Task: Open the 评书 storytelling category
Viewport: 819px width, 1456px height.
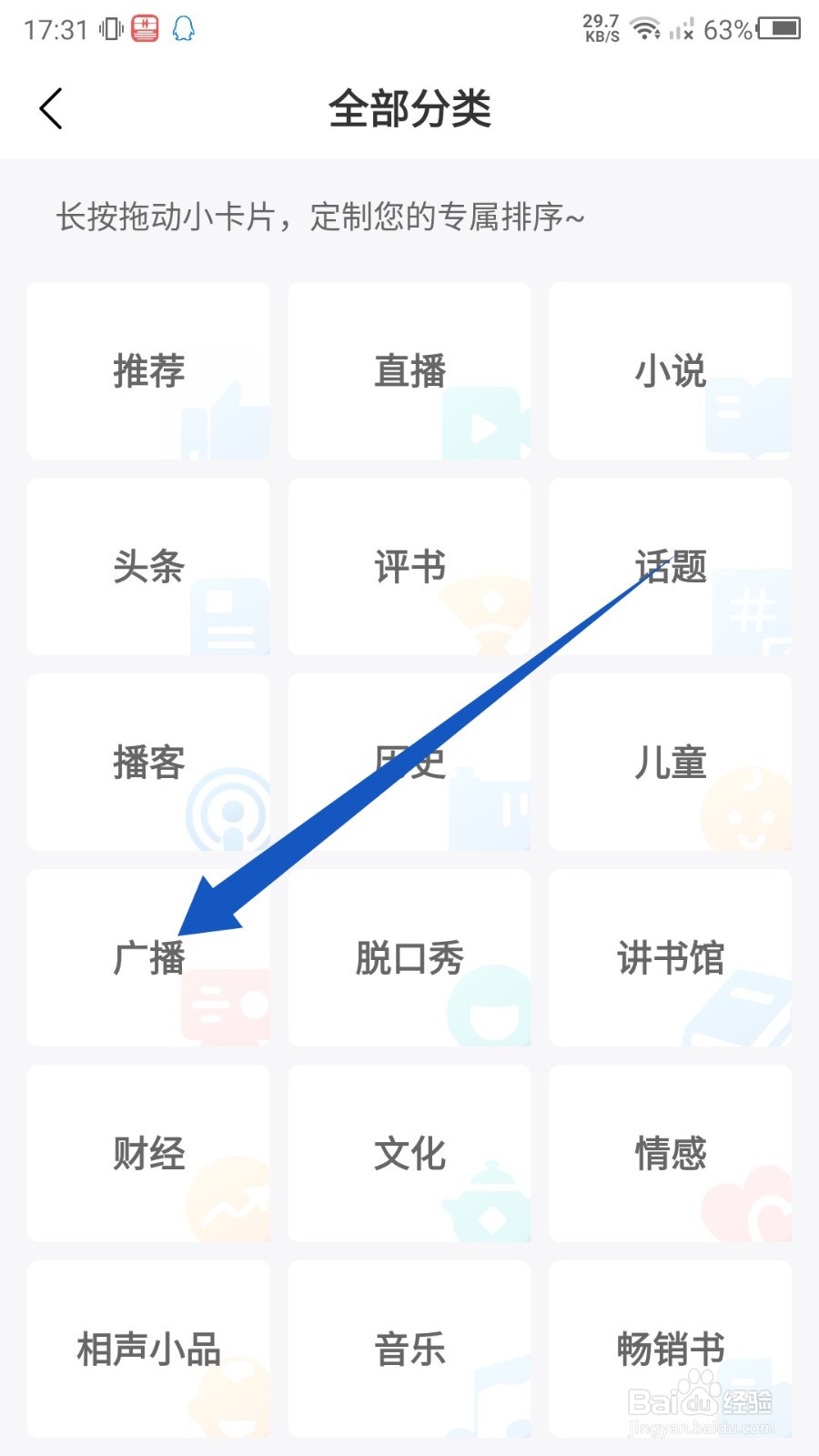Action: (x=409, y=566)
